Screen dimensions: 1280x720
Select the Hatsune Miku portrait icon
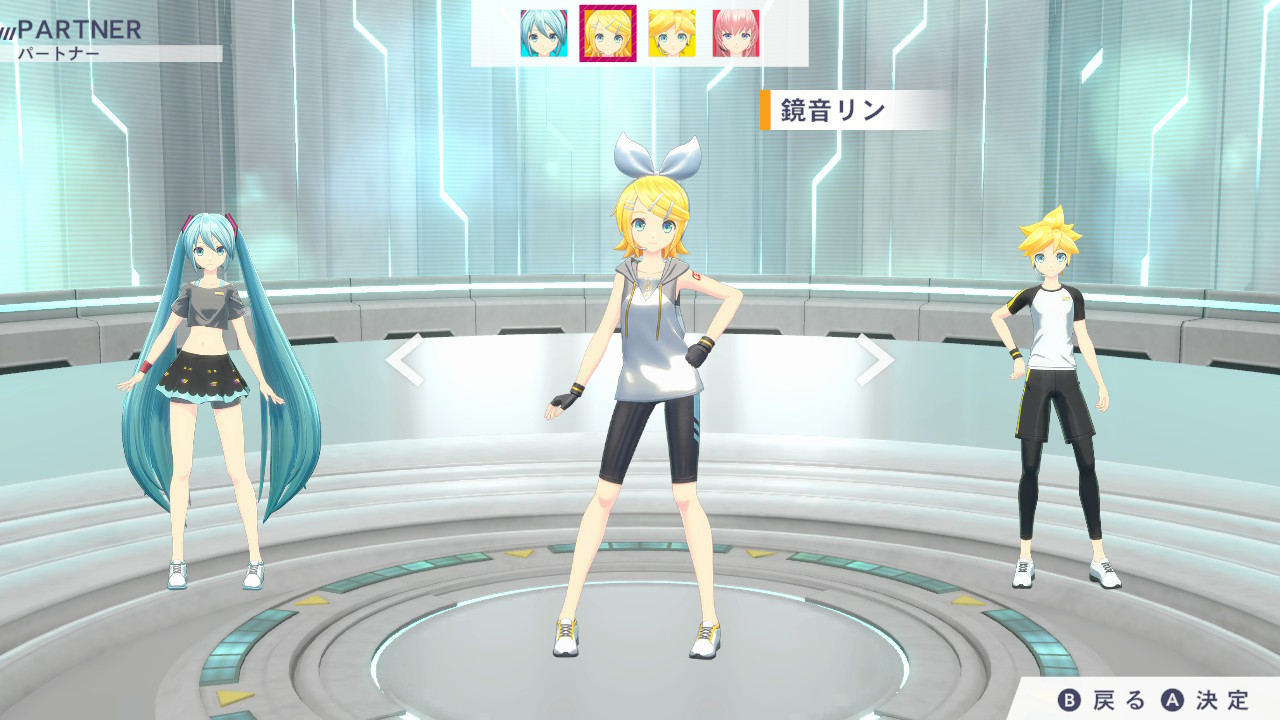pyautogui.click(x=543, y=33)
